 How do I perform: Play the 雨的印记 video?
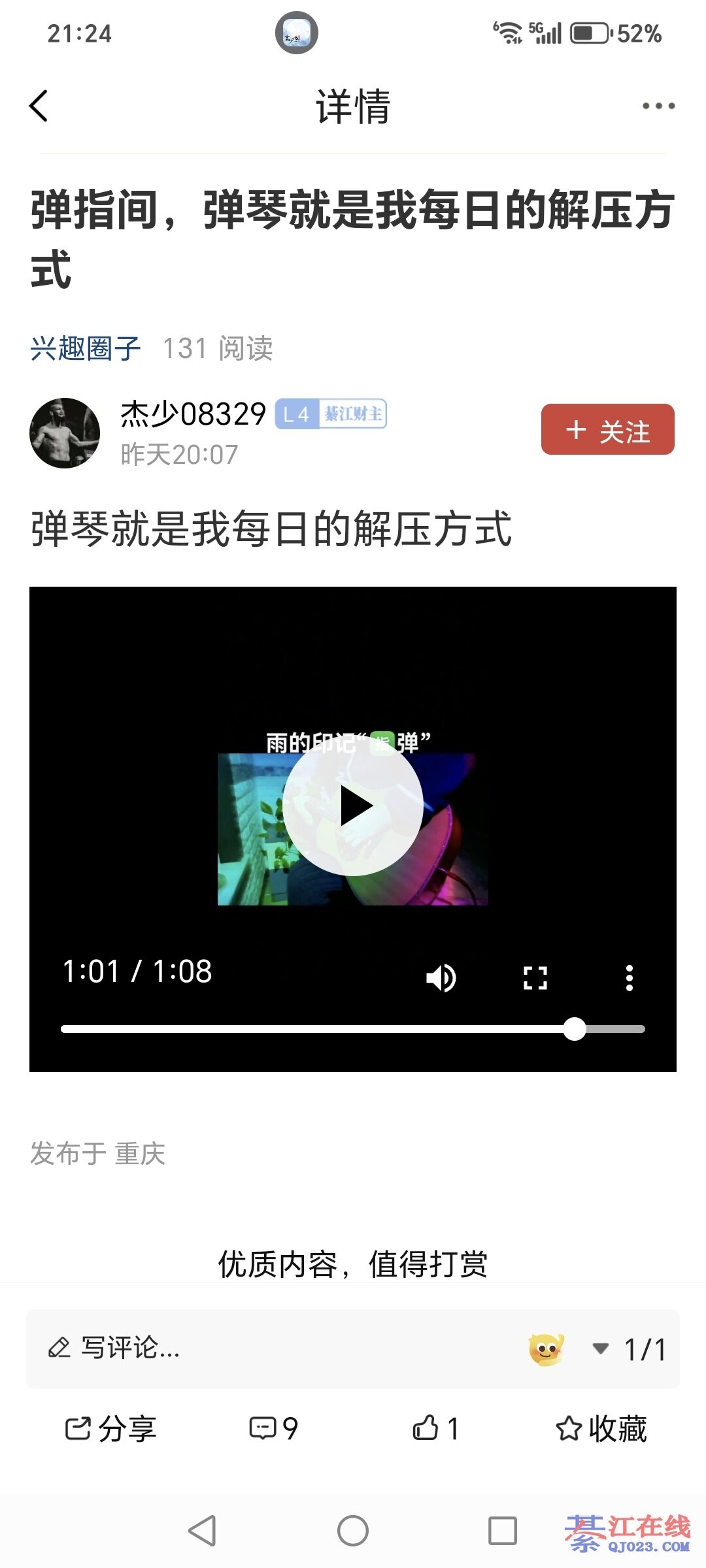[353, 807]
